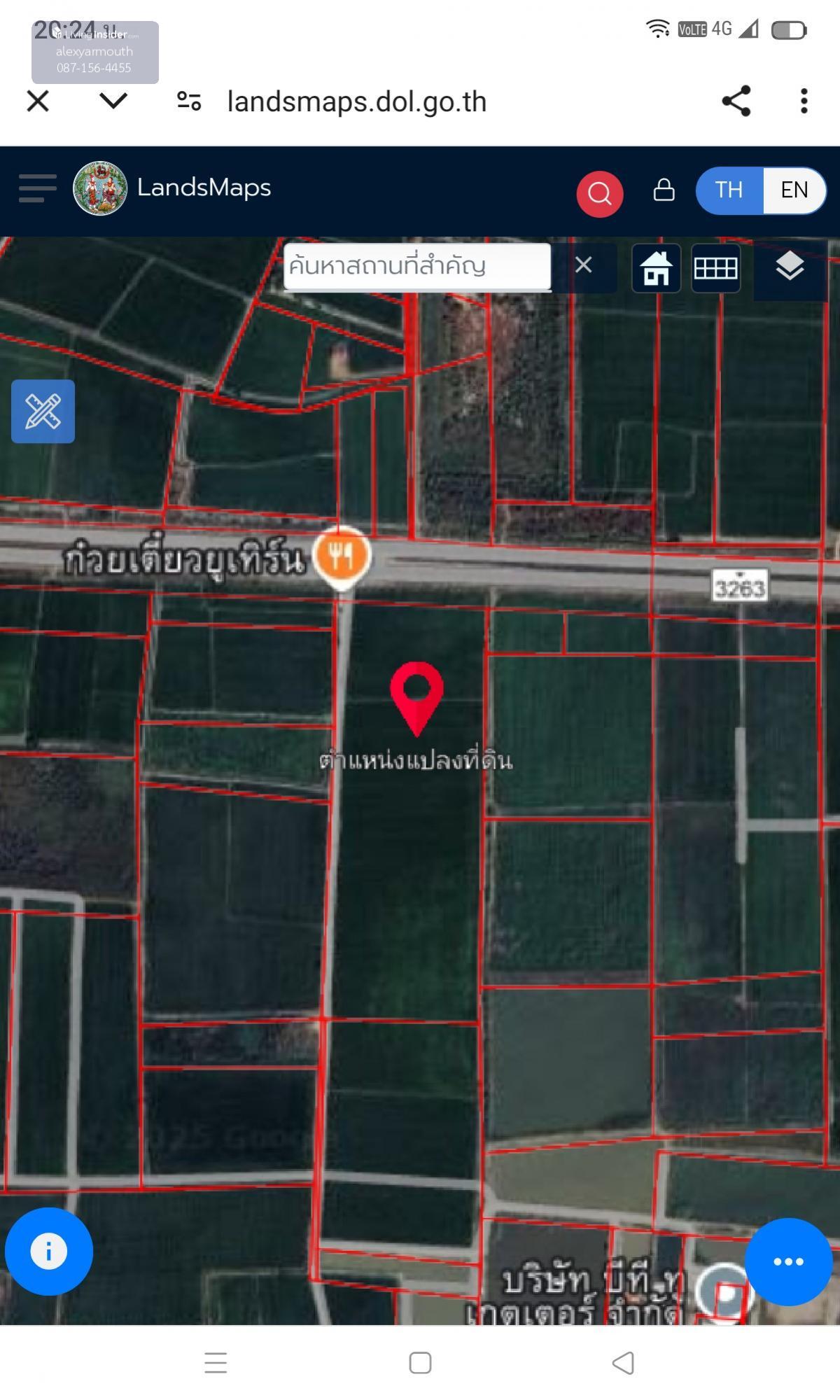
Task: Open the LandsMaps hamburger menu
Action: click(x=37, y=189)
